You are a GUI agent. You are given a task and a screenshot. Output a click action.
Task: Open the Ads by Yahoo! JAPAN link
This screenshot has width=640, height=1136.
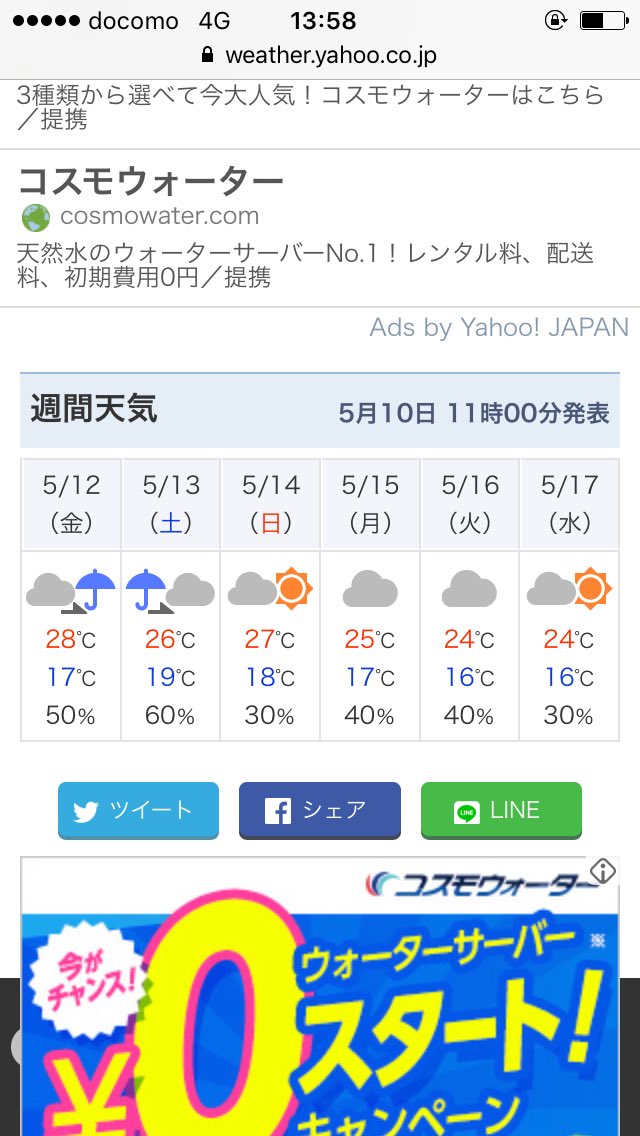point(499,327)
